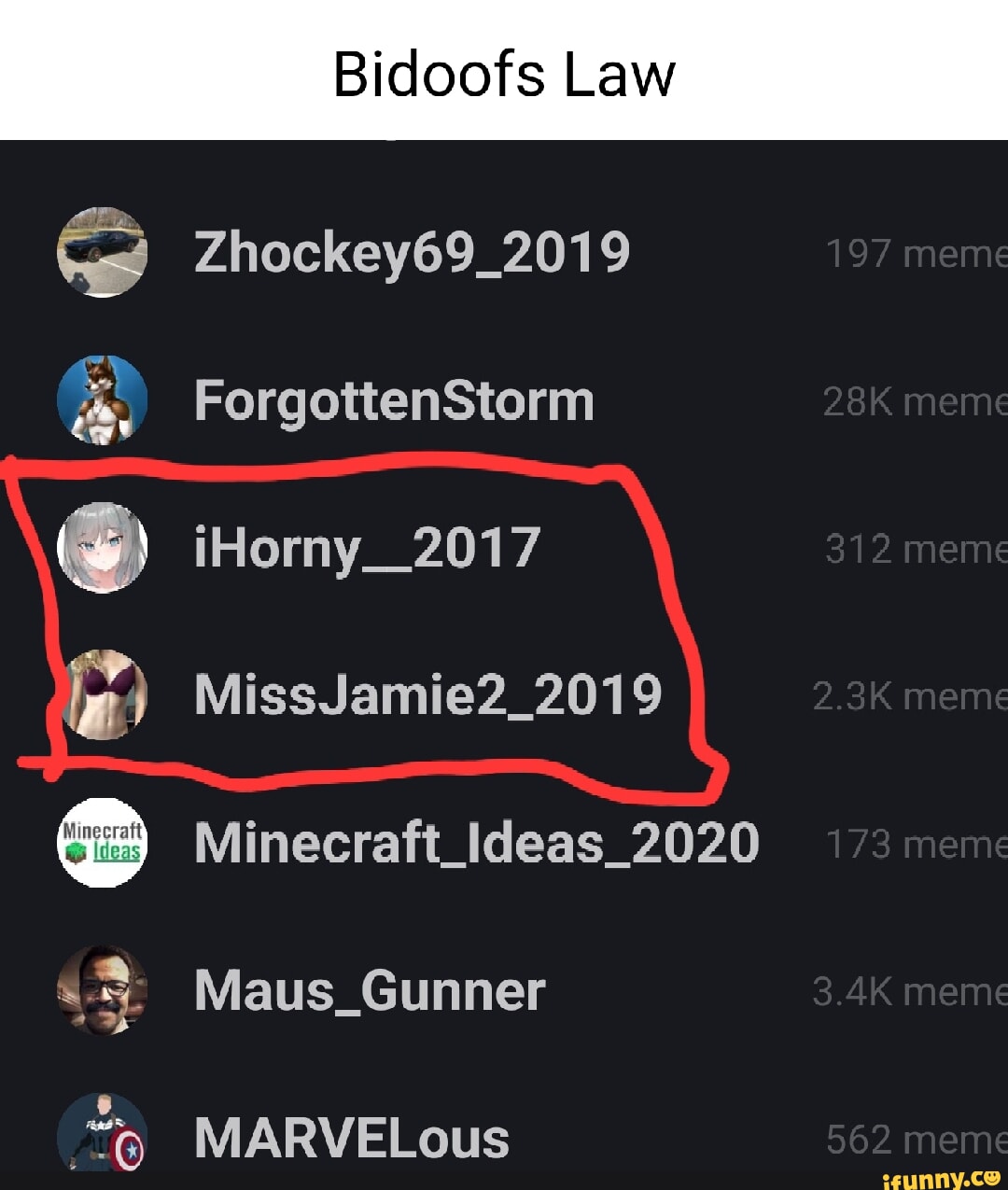Open MissJamie2_2019's username link
The width and height of the screenshot is (1008, 1190).
click(427, 695)
